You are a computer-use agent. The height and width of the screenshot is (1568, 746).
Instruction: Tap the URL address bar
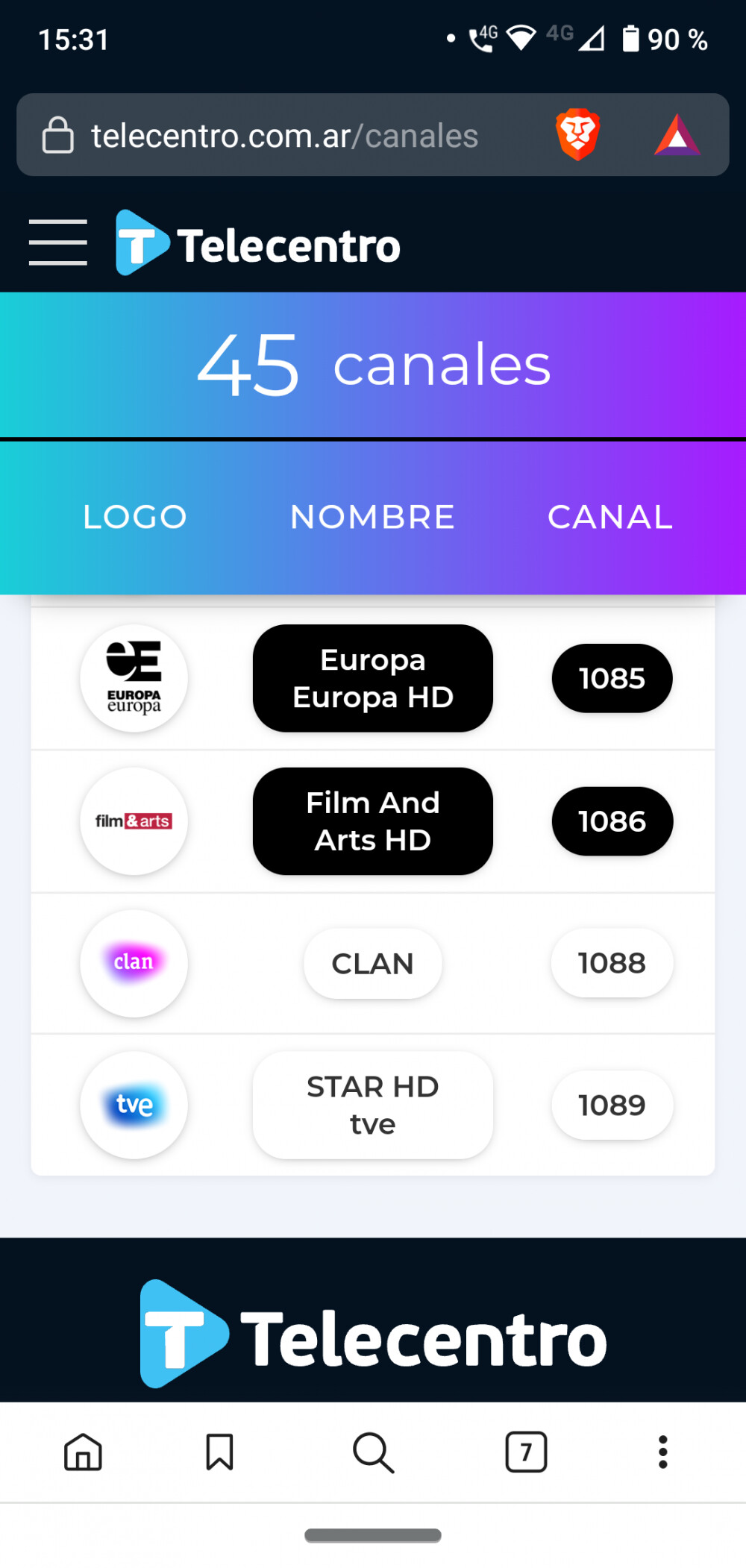tap(283, 136)
